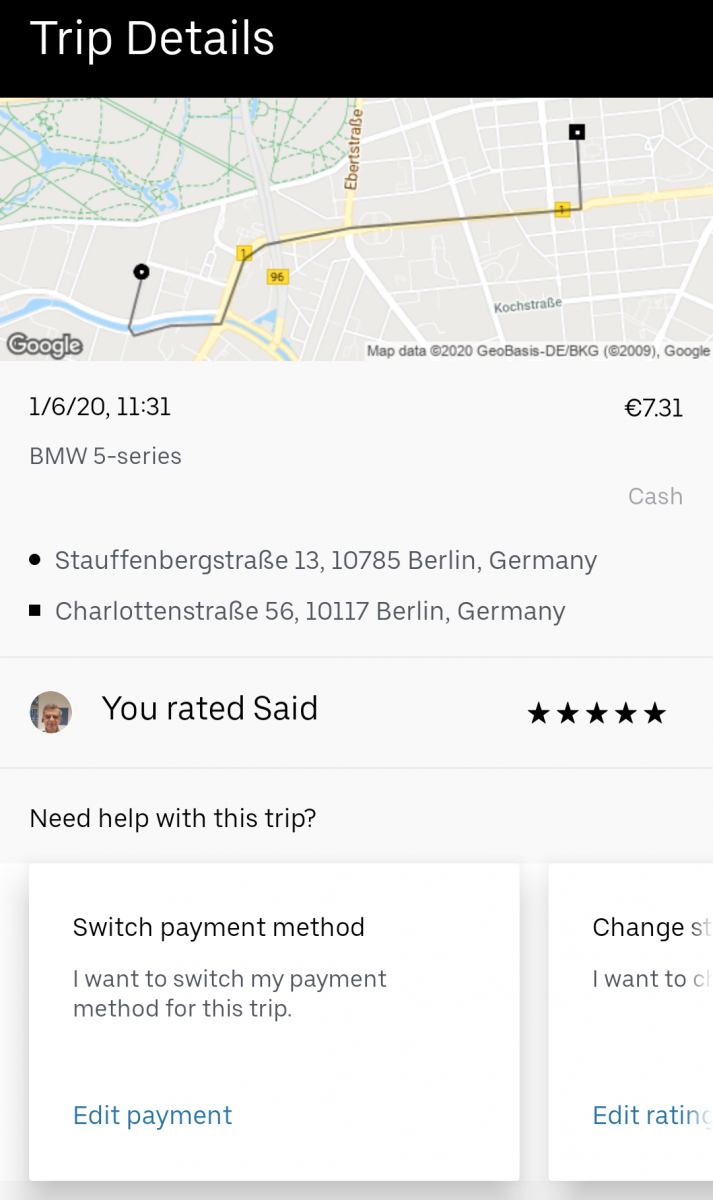Screen dimensions: 713x1200
Task: Open the trip route map
Action: pyautogui.click(x=356, y=229)
